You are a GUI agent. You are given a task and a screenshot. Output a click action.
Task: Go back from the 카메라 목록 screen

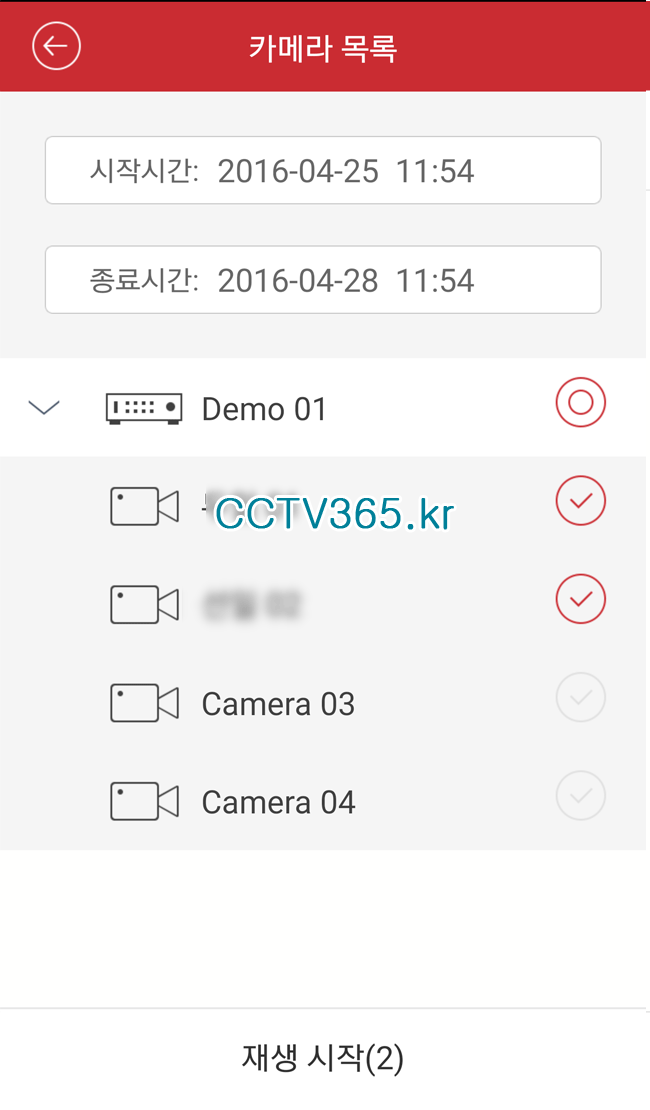56,46
